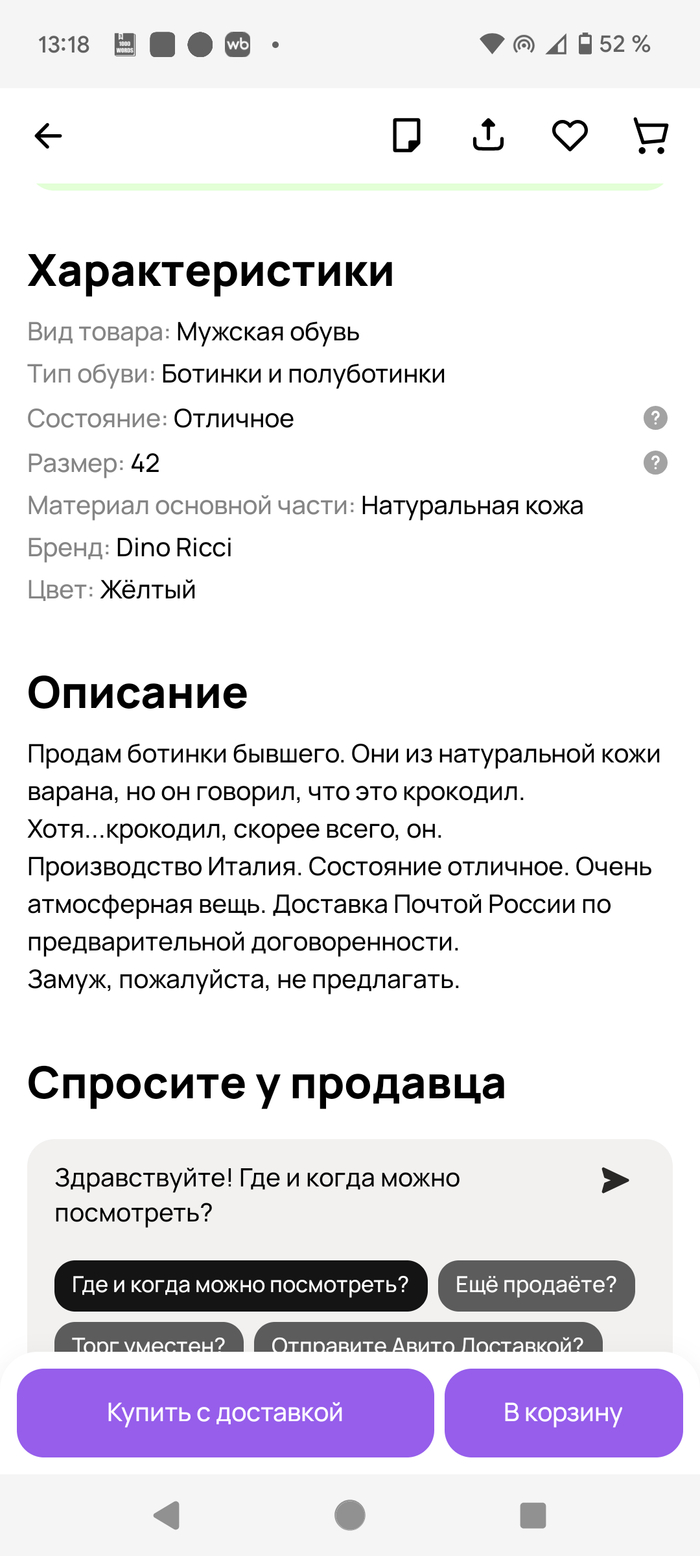This screenshot has width=700, height=1556.
Task: Share this listing
Action: pos(488,135)
